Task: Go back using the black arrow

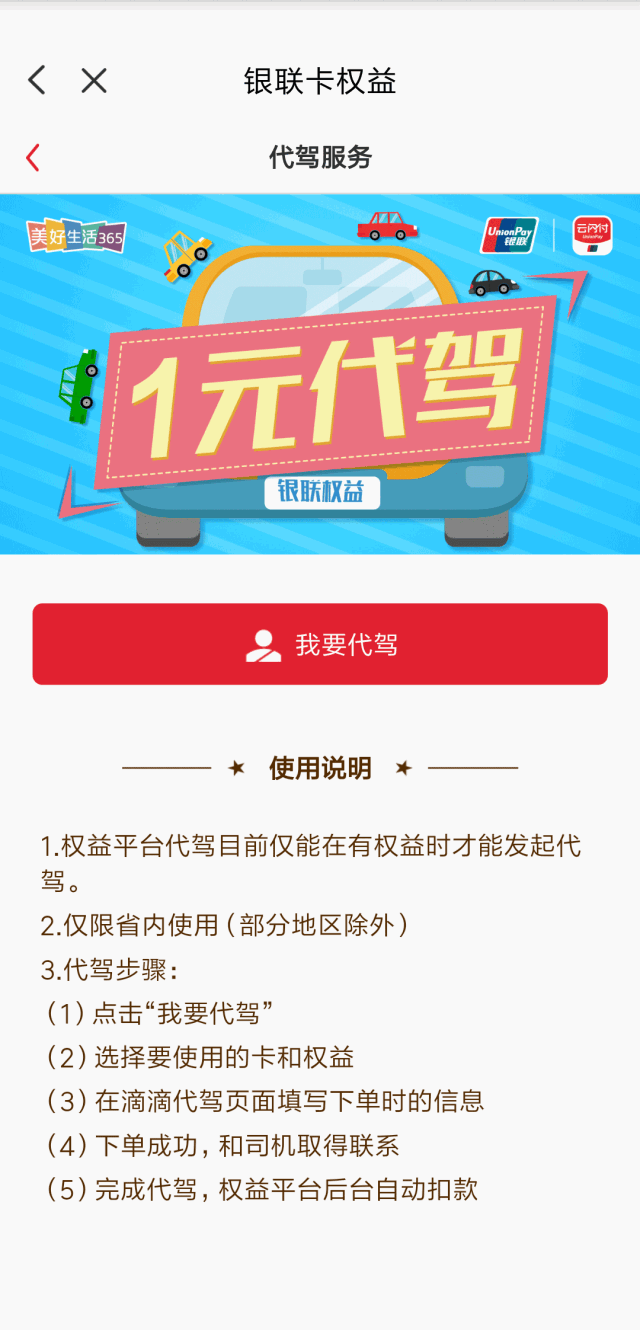Action: pyautogui.click(x=37, y=80)
